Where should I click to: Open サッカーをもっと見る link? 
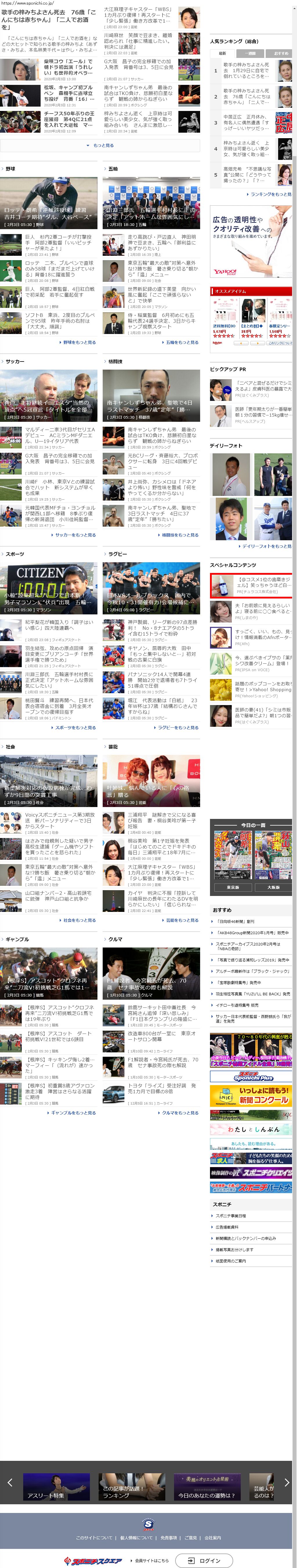click(x=75, y=535)
